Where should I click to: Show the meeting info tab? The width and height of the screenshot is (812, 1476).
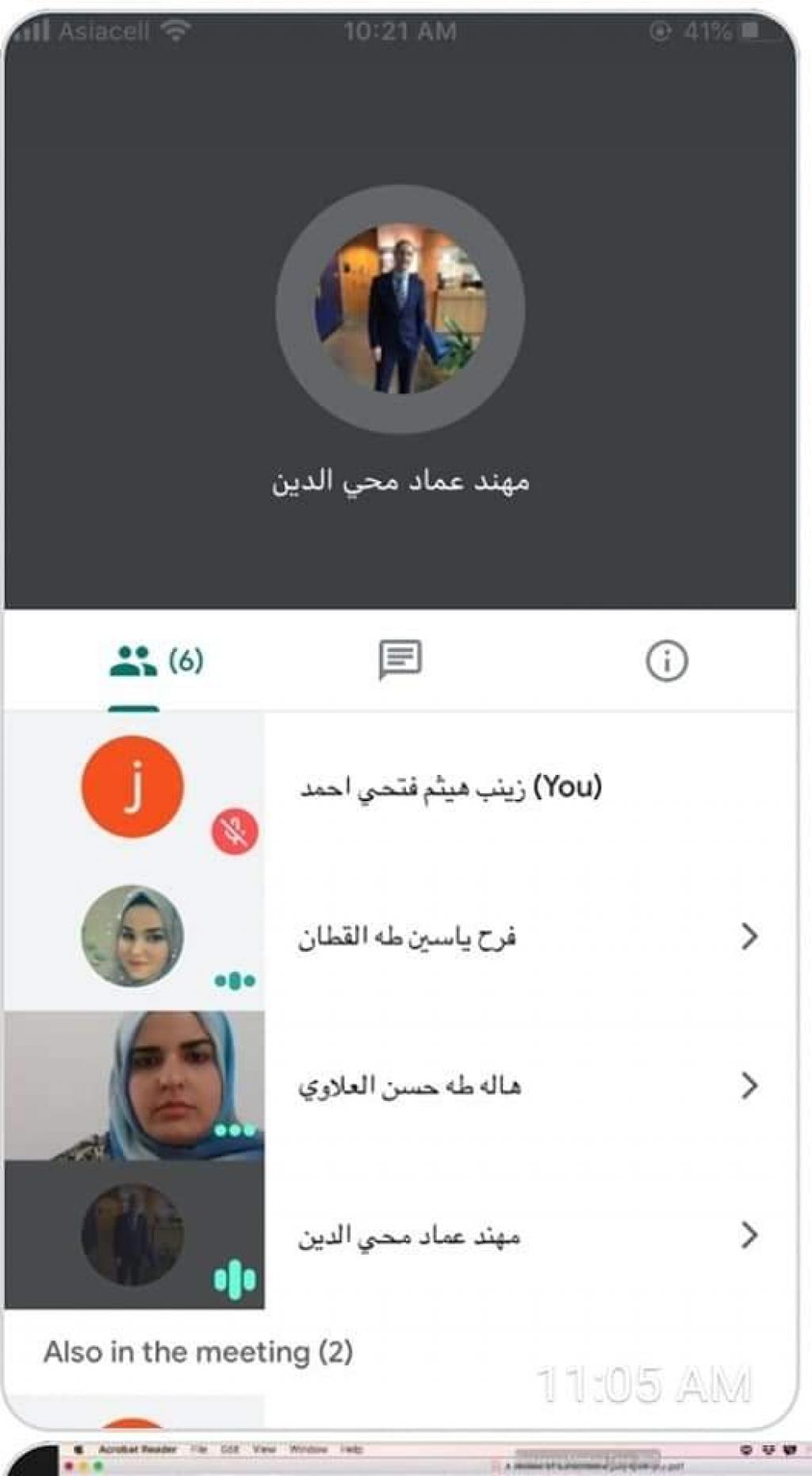tap(666, 661)
